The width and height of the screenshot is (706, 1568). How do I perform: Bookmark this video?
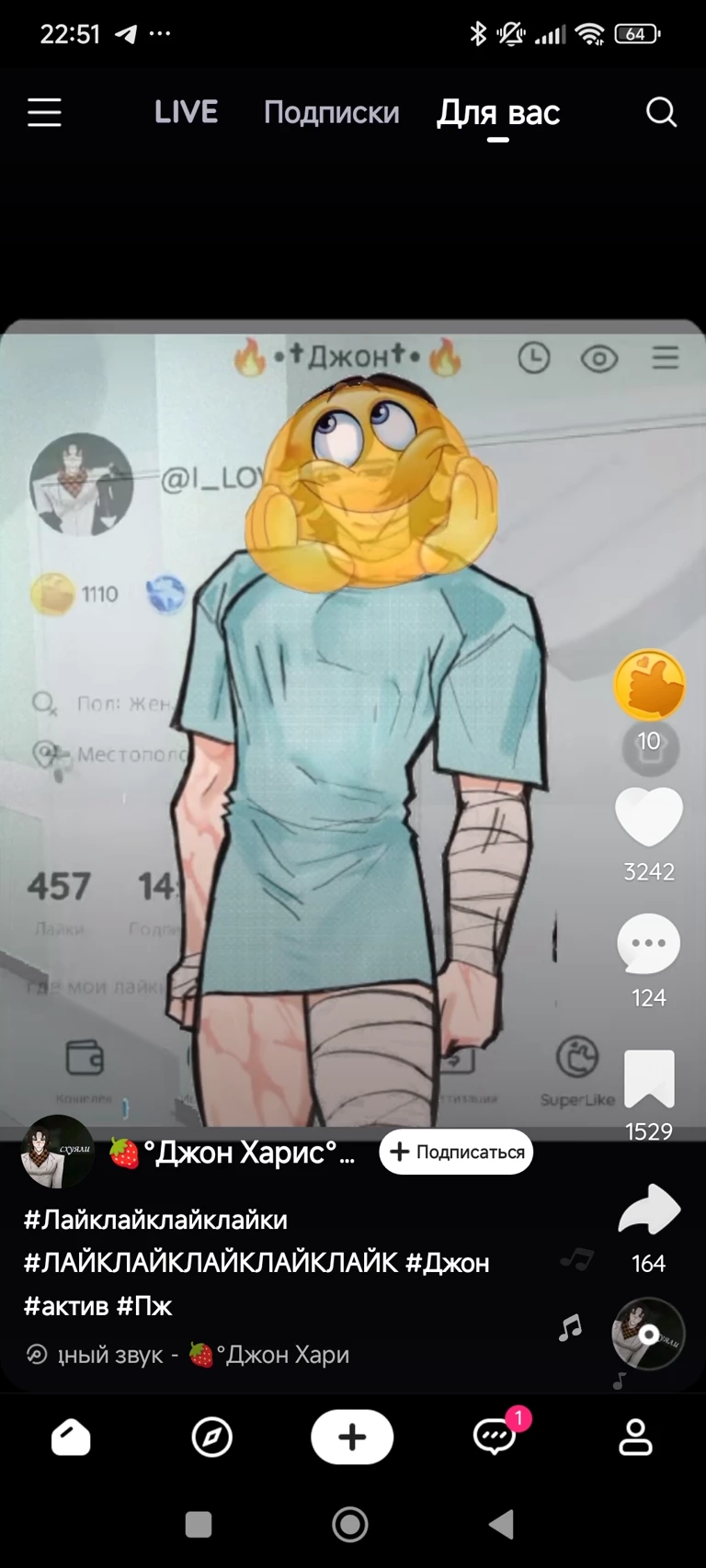(x=649, y=1078)
